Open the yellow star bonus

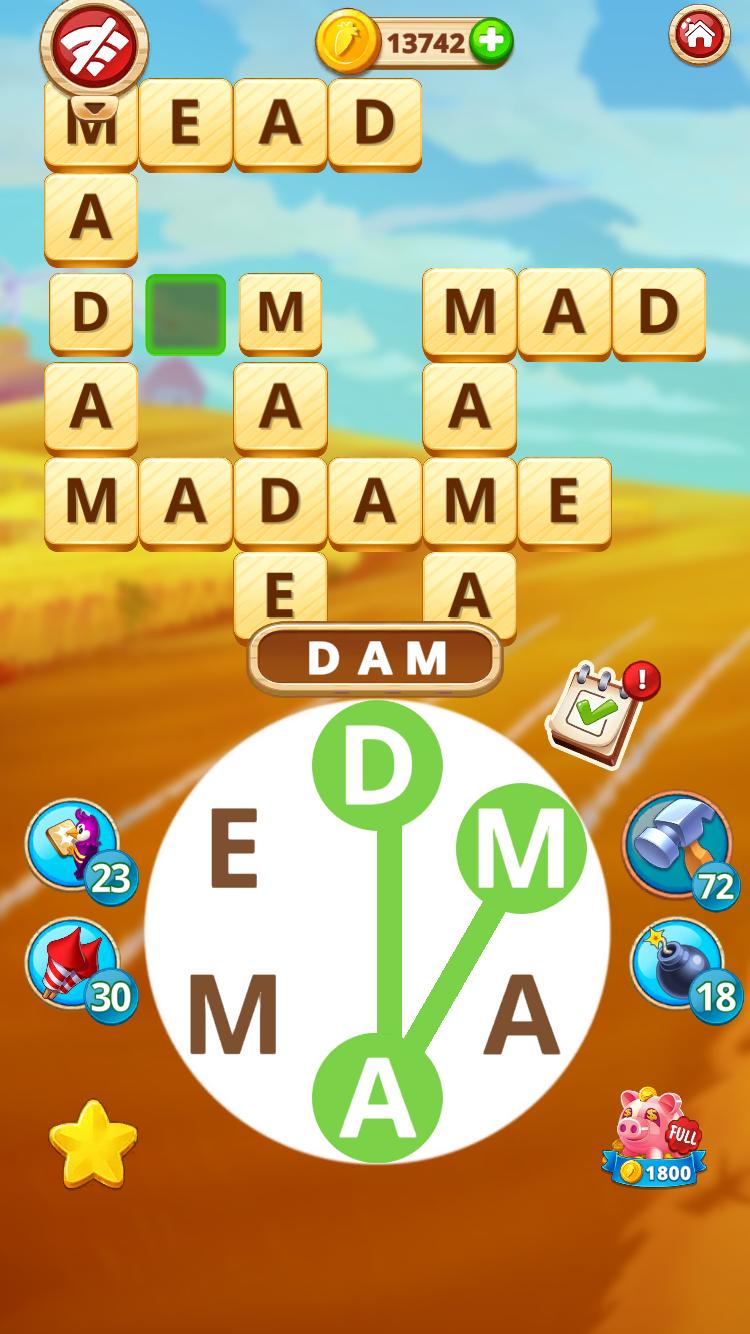[x=93, y=1144]
